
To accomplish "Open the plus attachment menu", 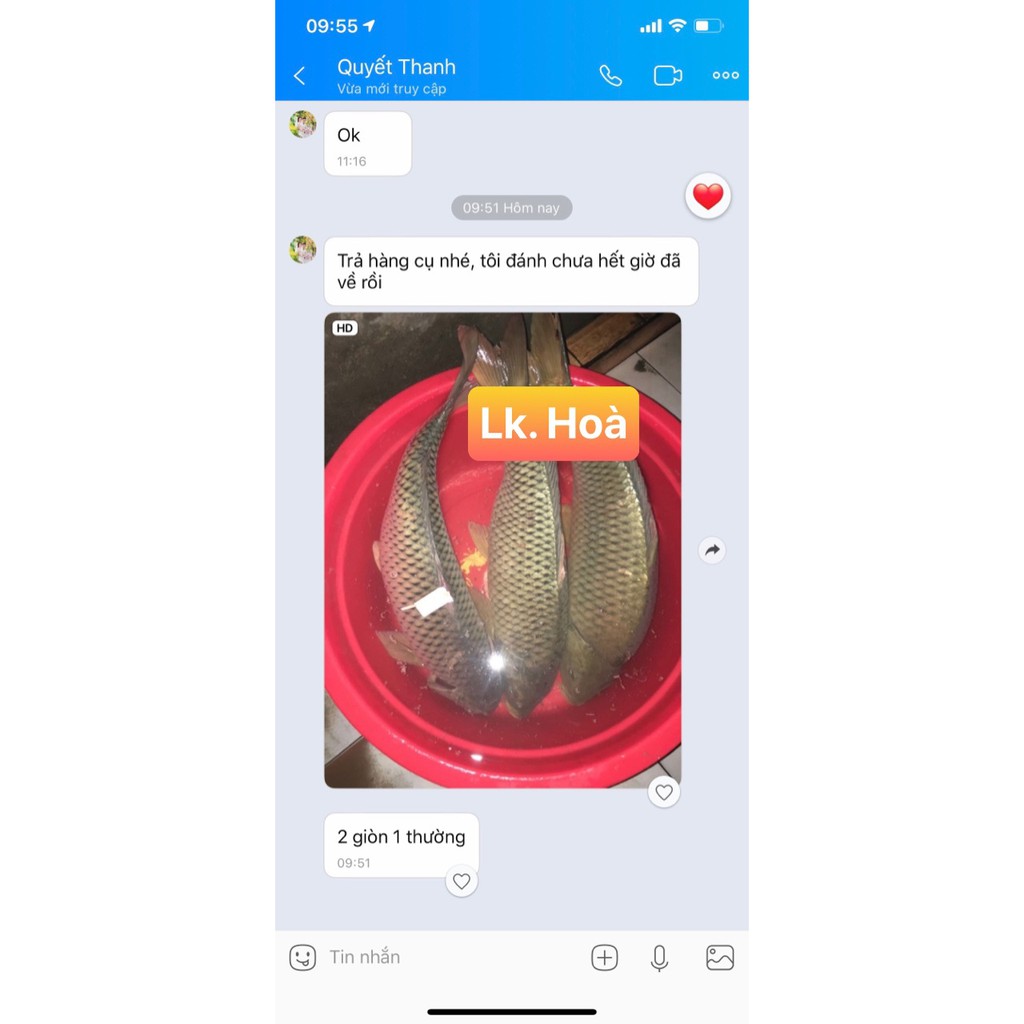I will click(x=605, y=958).
